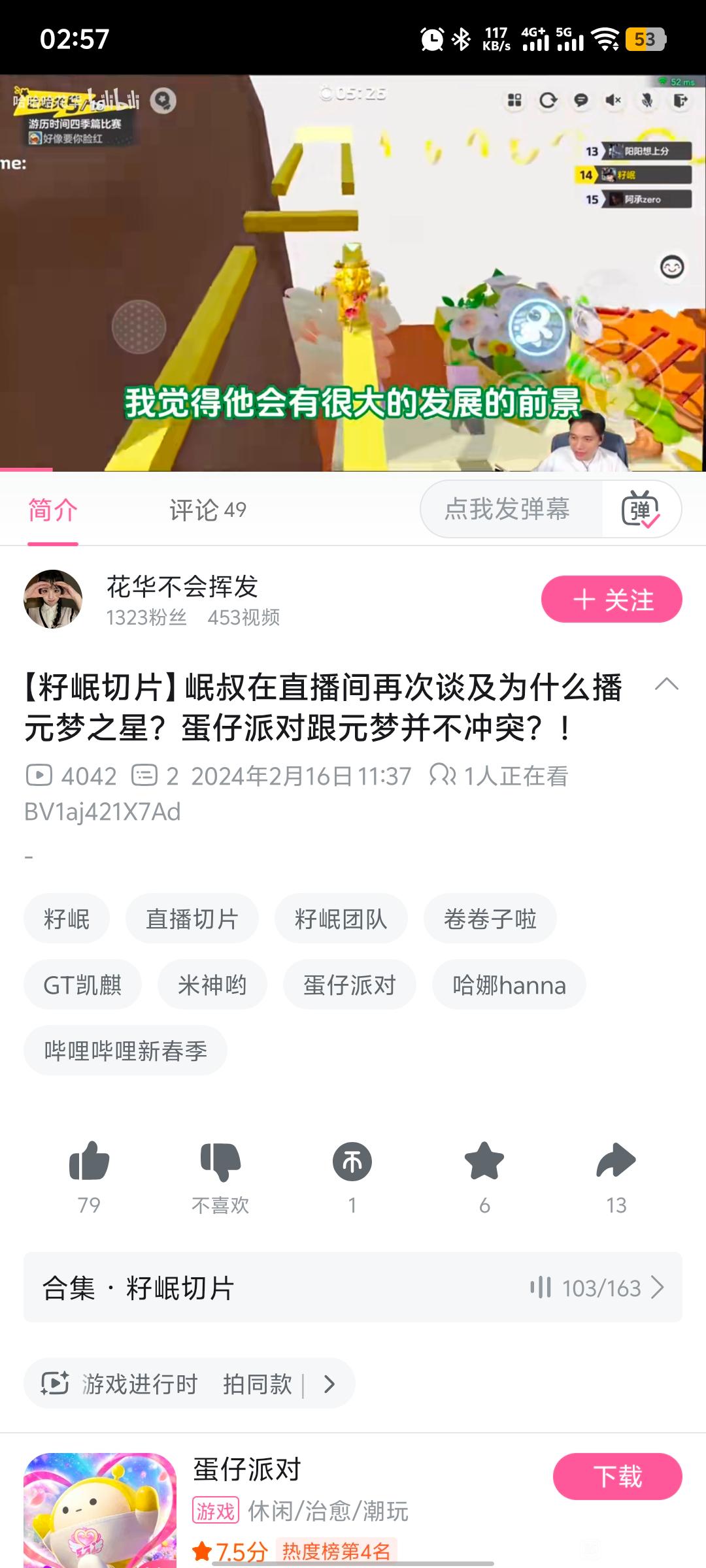Tap the 哔哩哔哩新春季 tag

[x=126, y=1051]
